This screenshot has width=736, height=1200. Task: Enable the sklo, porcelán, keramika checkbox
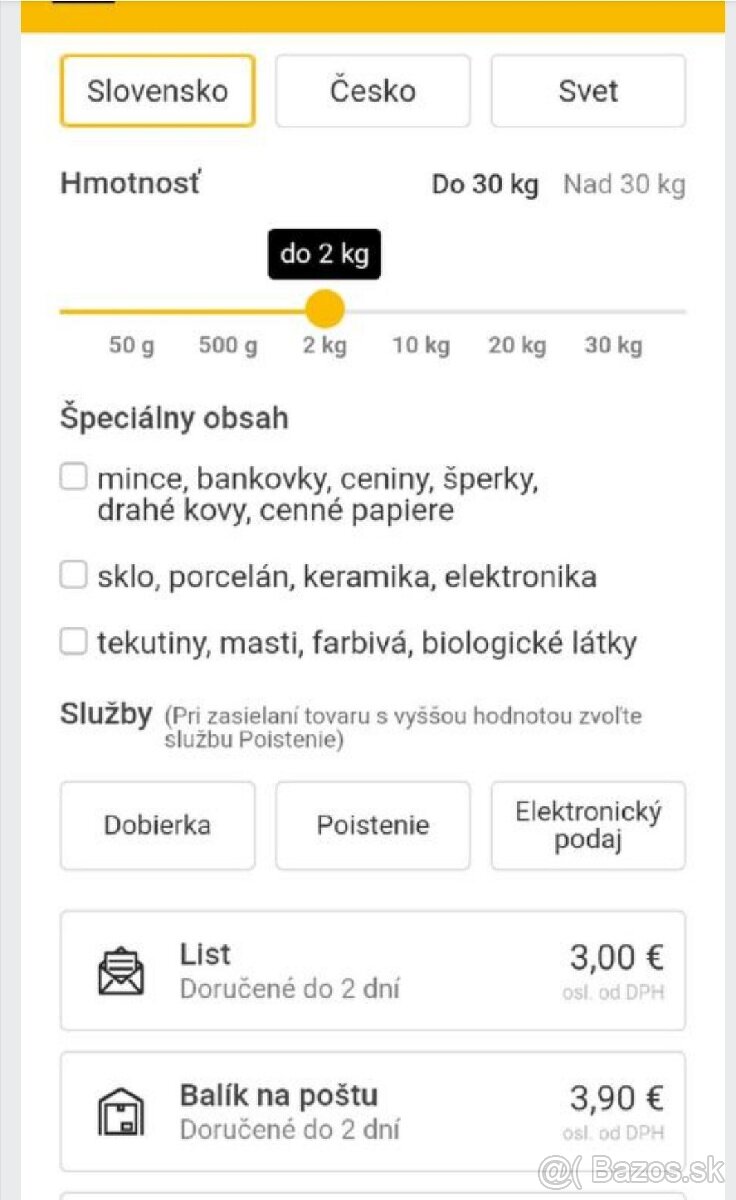(x=73, y=575)
